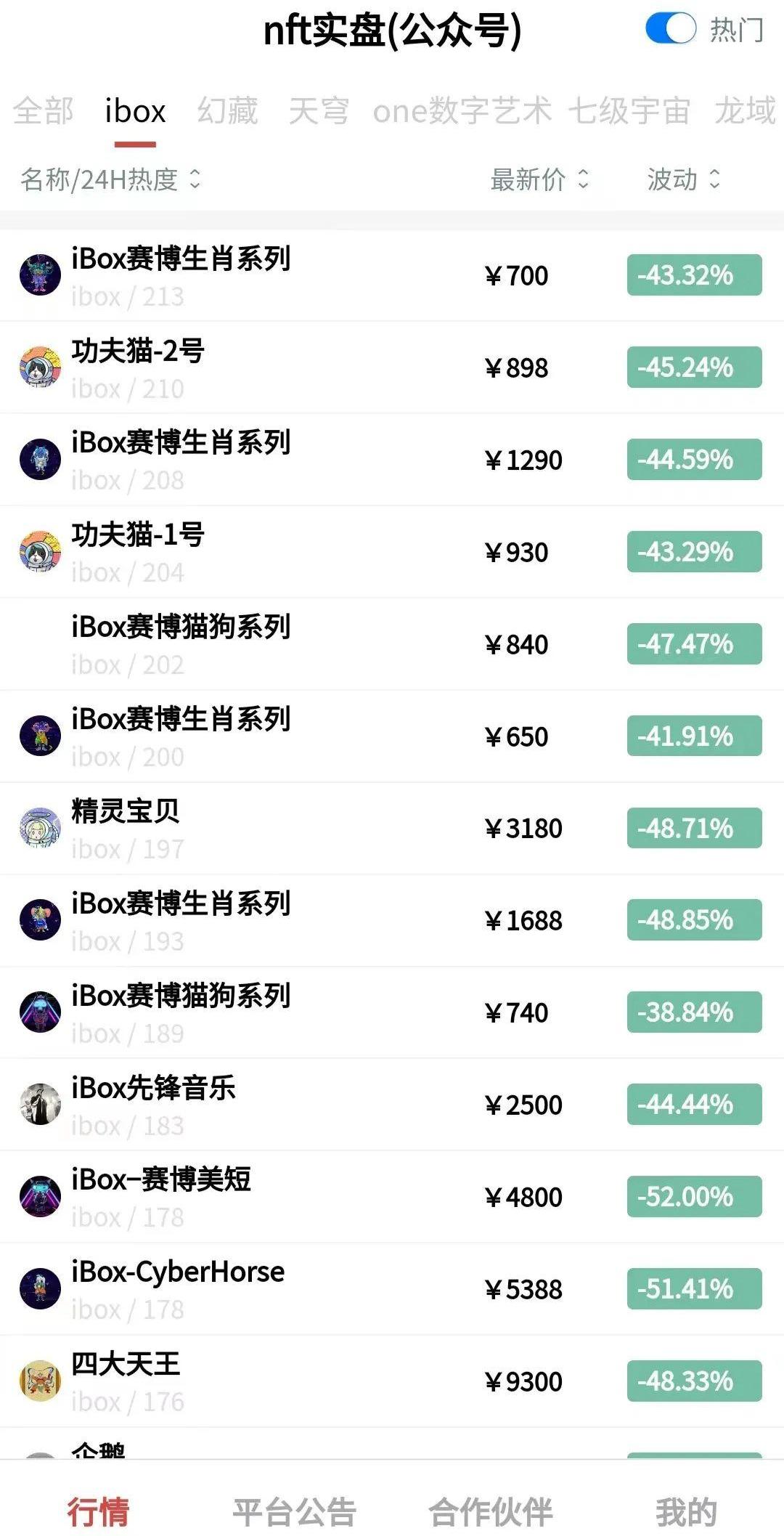The image size is (784, 1536).
Task: Sort the list by 最新价
Action: point(539,179)
